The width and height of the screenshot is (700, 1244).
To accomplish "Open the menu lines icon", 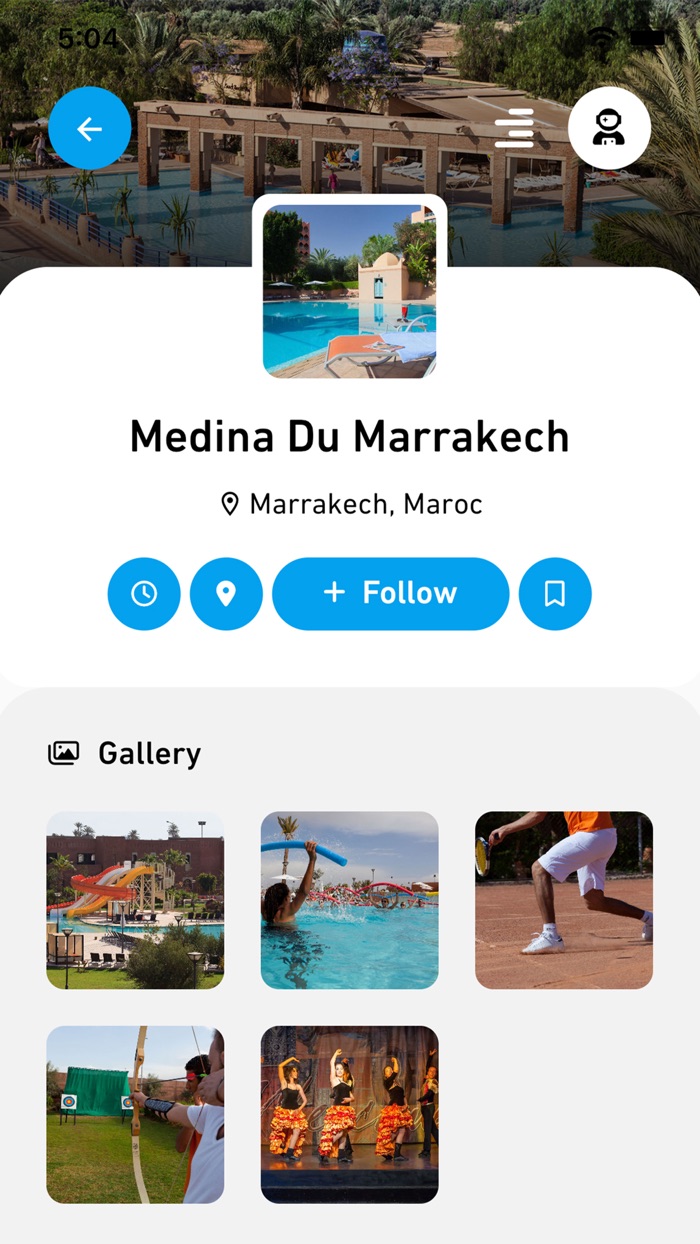I will click(x=514, y=129).
